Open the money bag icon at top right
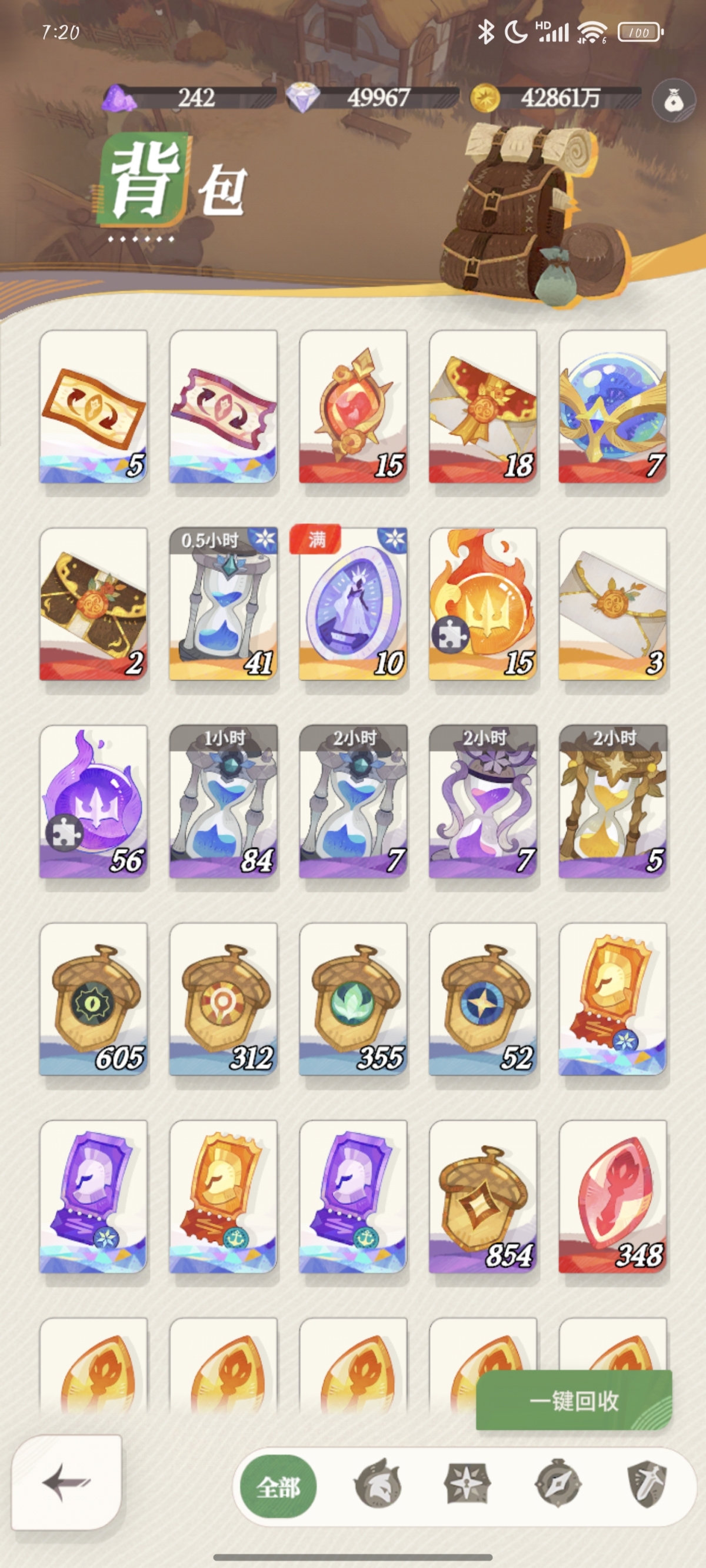 [673, 101]
